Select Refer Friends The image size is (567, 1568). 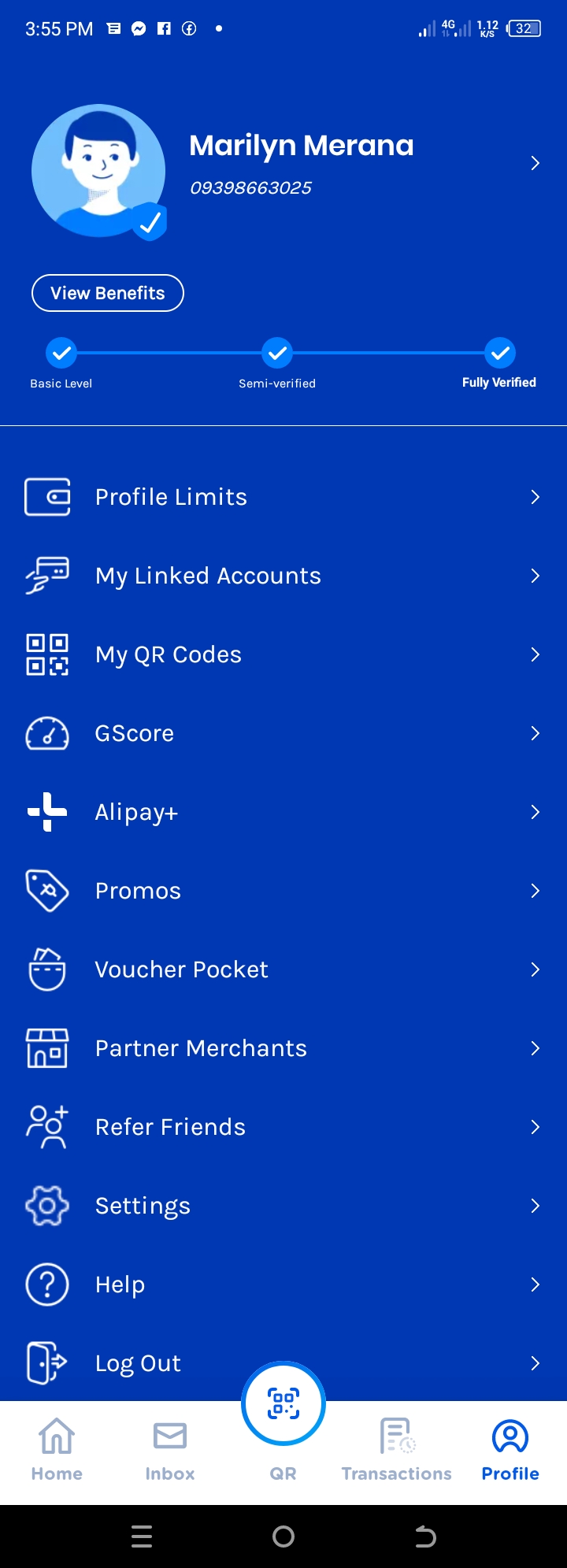(x=283, y=1127)
